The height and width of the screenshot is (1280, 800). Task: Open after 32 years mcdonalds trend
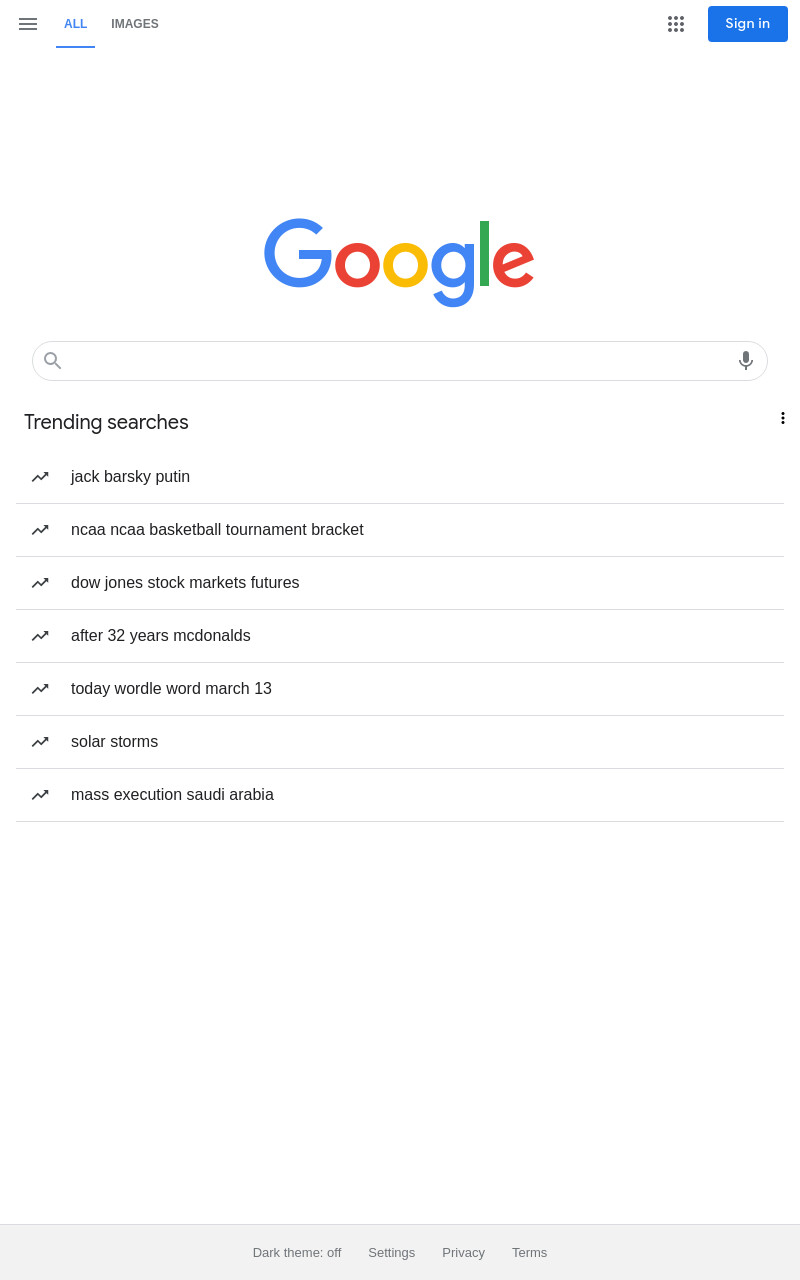[400, 636]
